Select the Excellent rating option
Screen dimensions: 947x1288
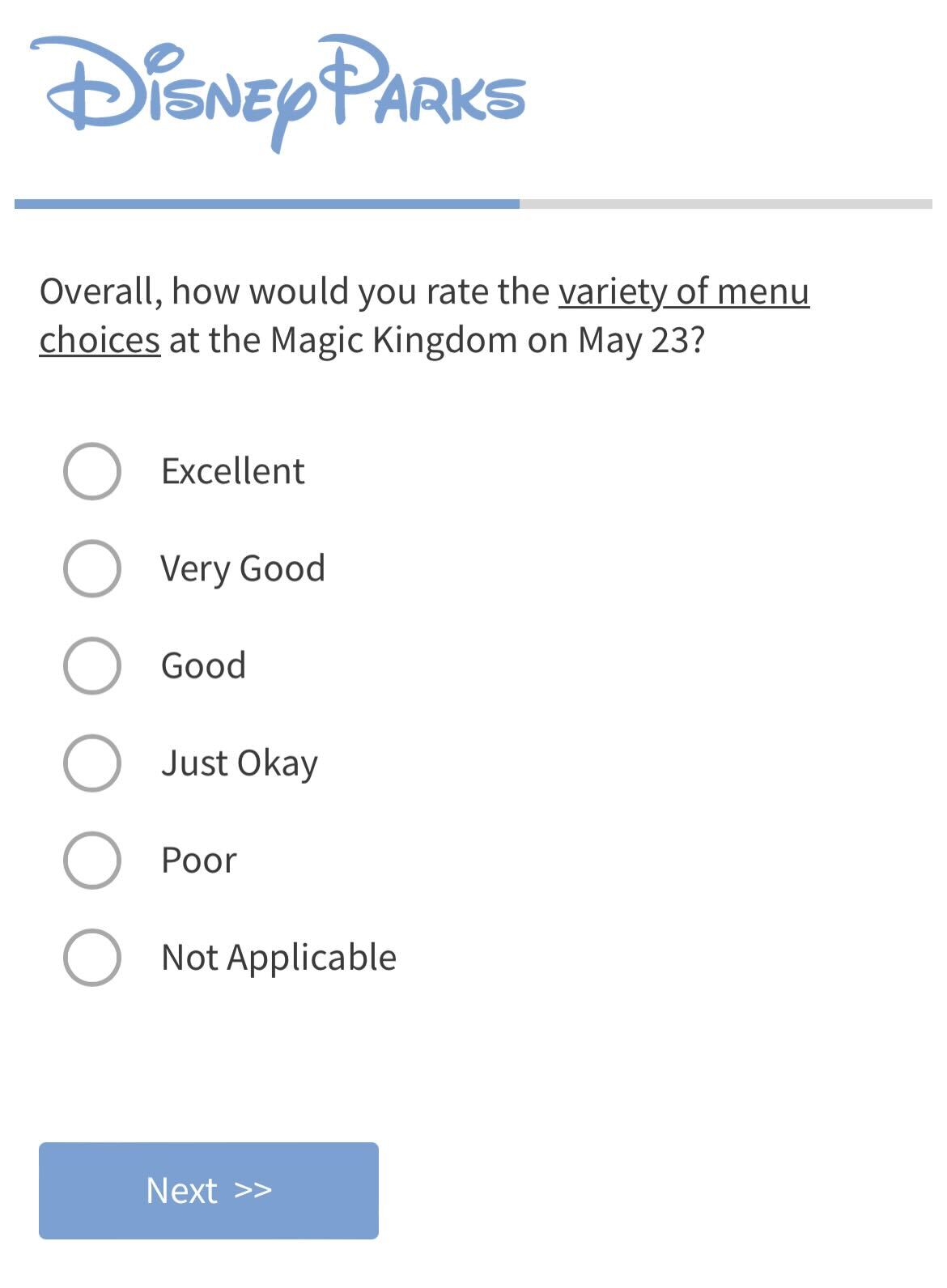pyautogui.click(x=92, y=471)
